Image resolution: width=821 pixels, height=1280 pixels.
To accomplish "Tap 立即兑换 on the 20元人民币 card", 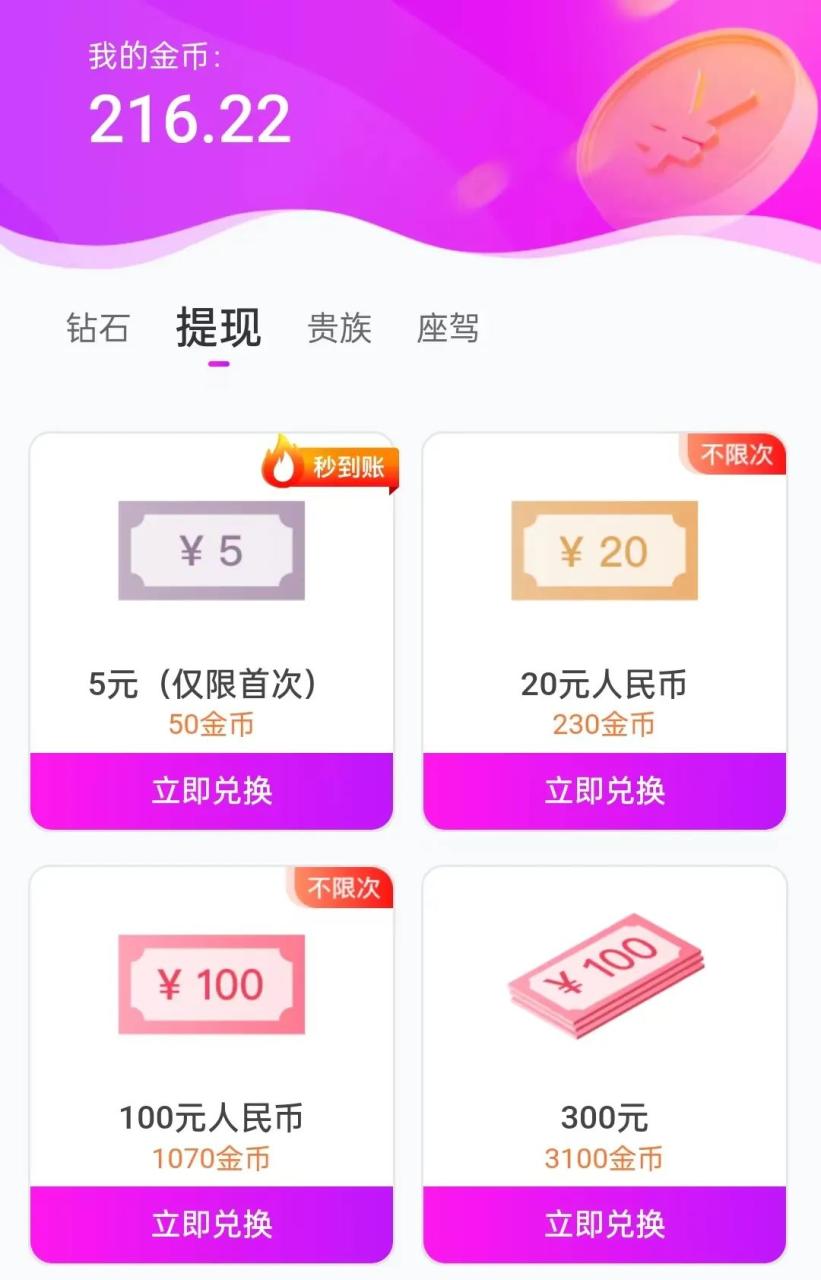I will click(605, 791).
